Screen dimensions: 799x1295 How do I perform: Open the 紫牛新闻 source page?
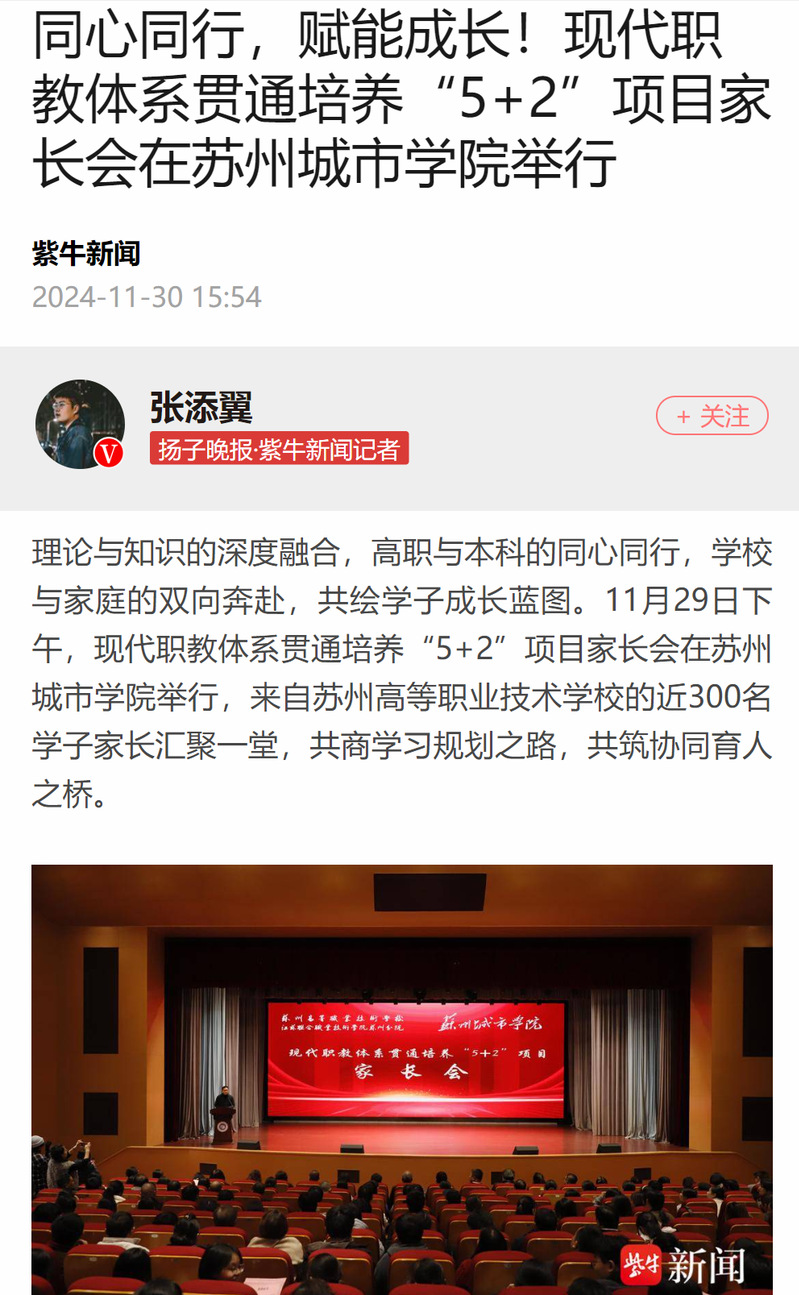86,254
